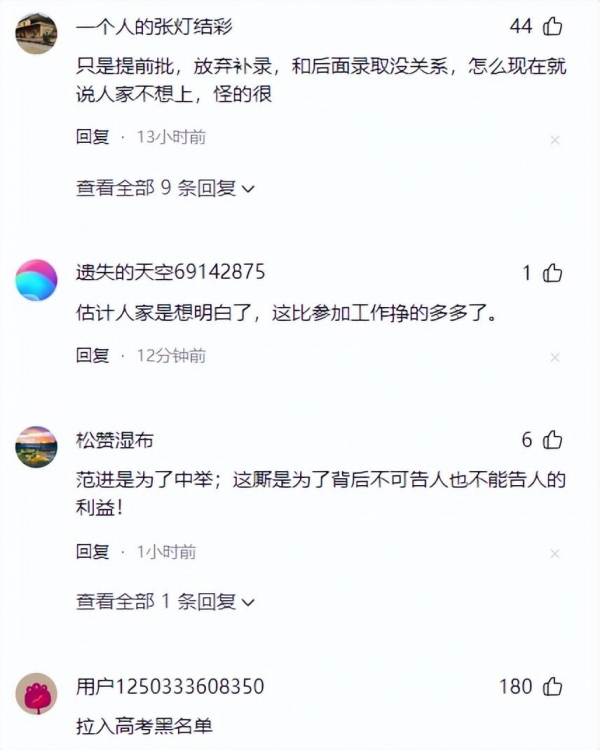Screen dimensions: 600x750
Task: Expand all 9 replies
Action: tap(165, 187)
